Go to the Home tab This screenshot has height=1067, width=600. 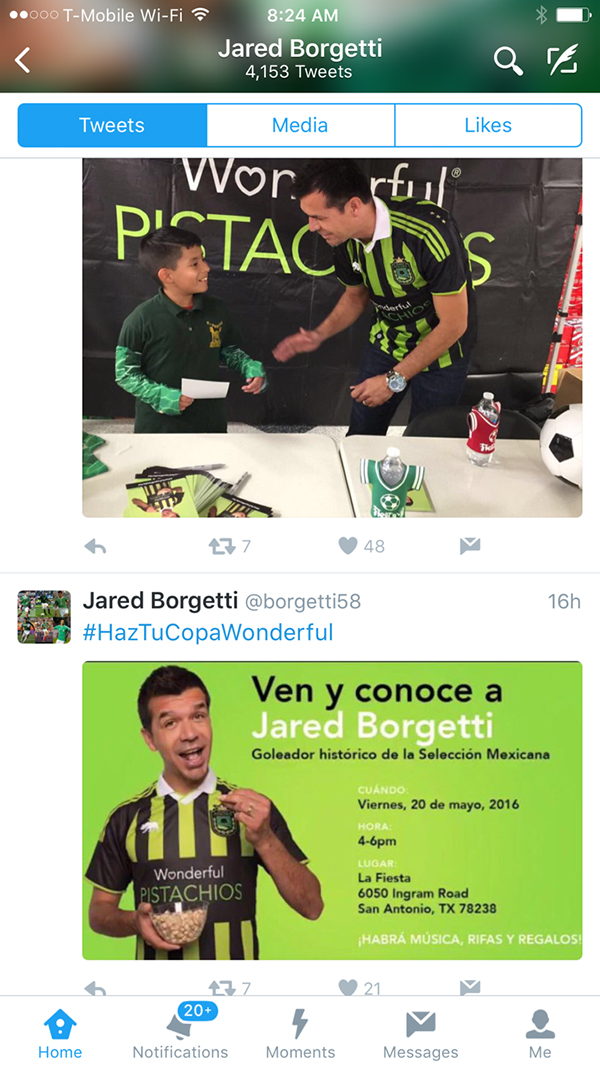60,1032
